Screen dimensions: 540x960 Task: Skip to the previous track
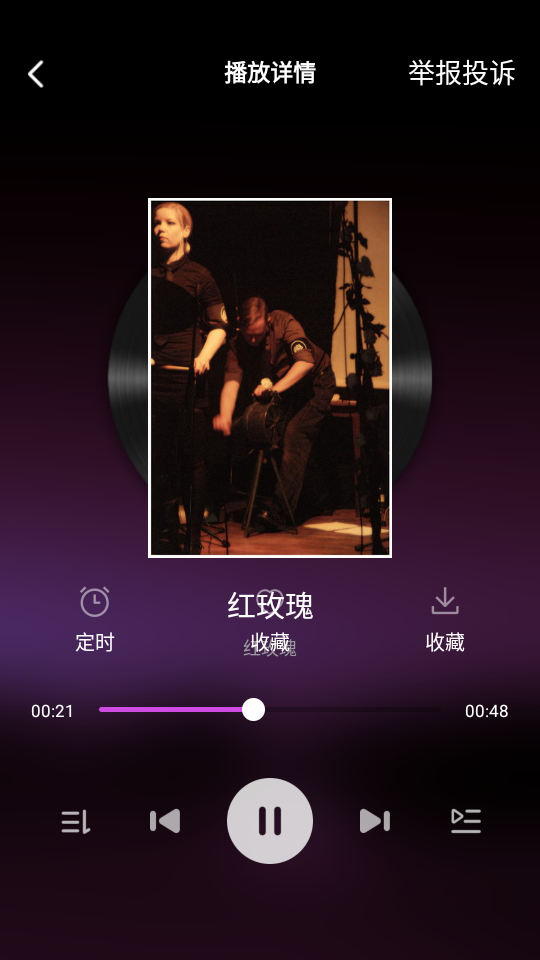(165, 821)
